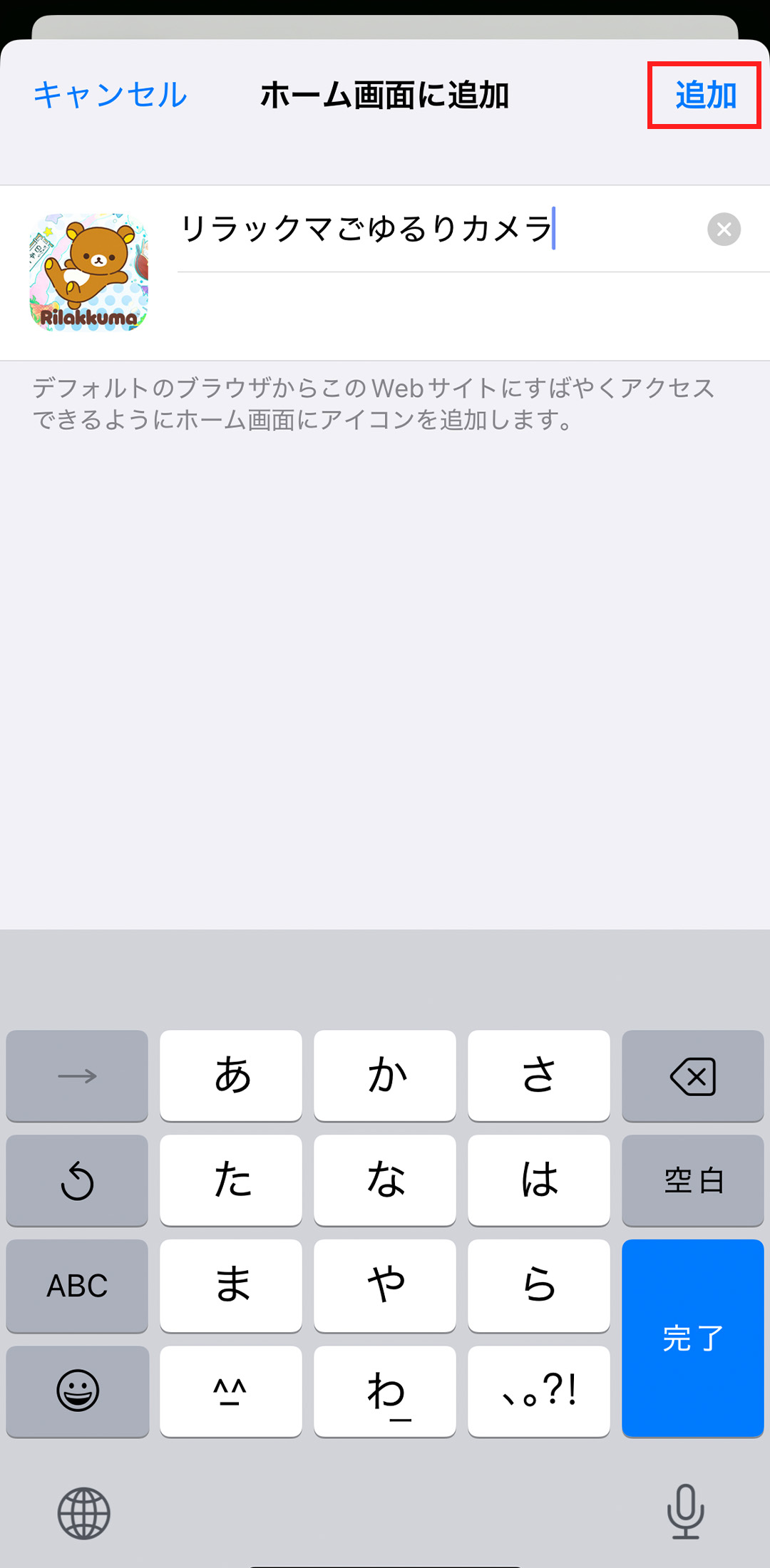This screenshot has width=770, height=1568.
Task: Open the emoji keyboard with the smiley key
Action: 76,1391
